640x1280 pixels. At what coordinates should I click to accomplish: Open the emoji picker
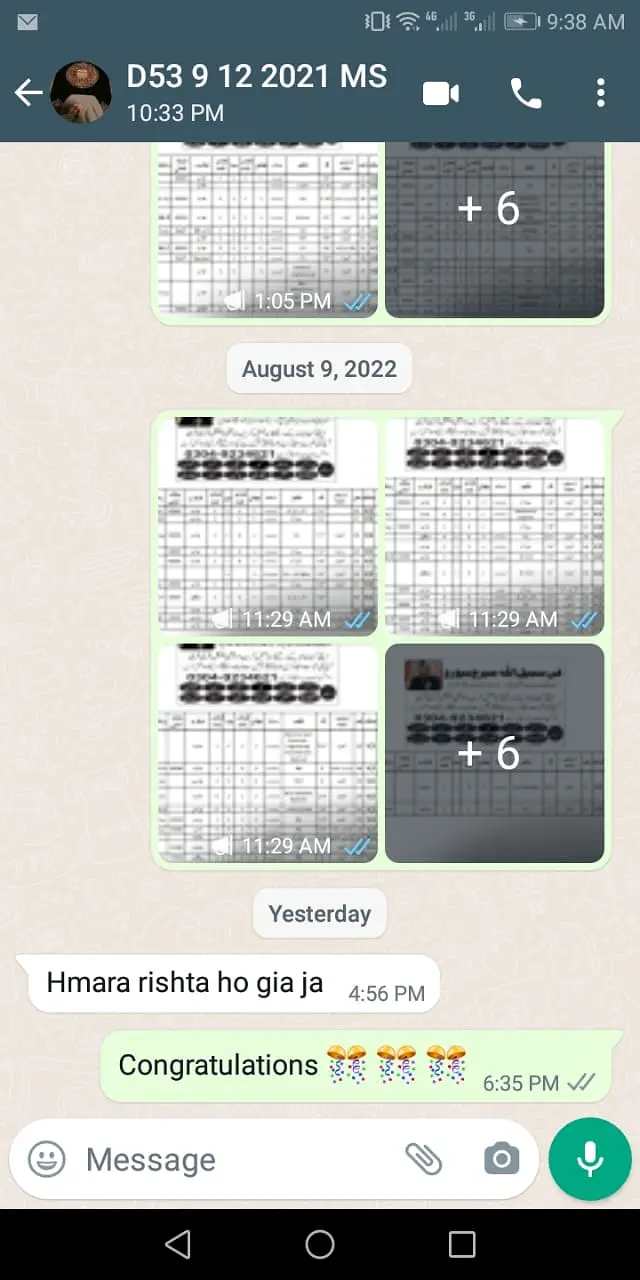pyautogui.click(x=46, y=1160)
